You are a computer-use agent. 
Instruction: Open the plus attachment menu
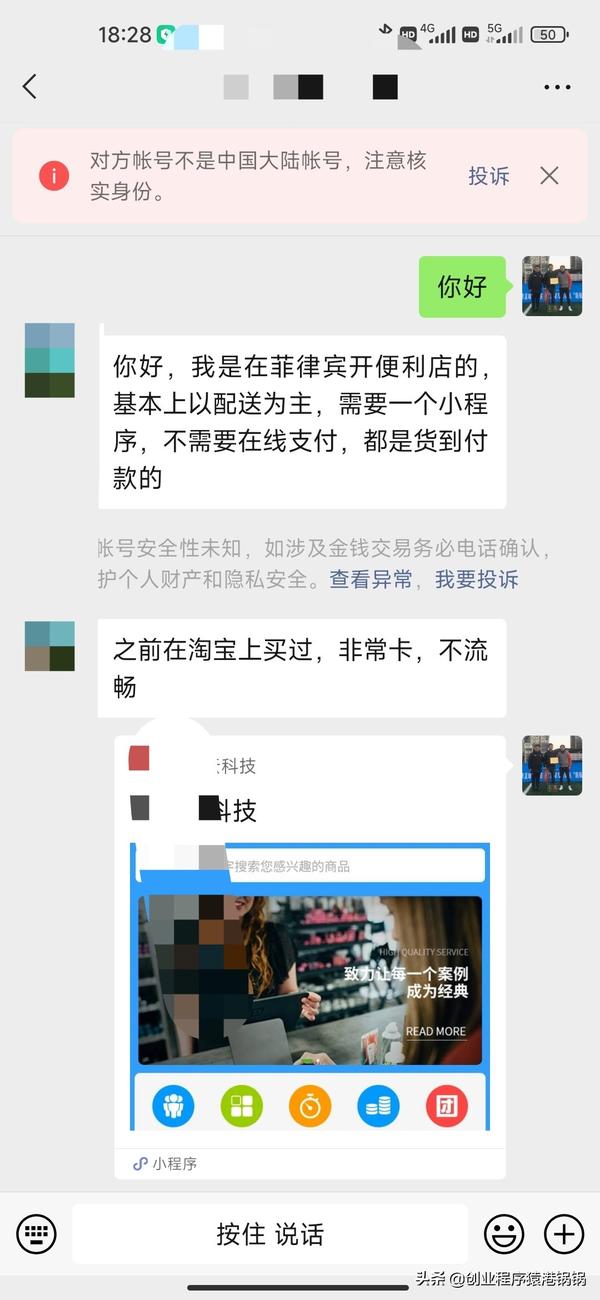tap(564, 1233)
